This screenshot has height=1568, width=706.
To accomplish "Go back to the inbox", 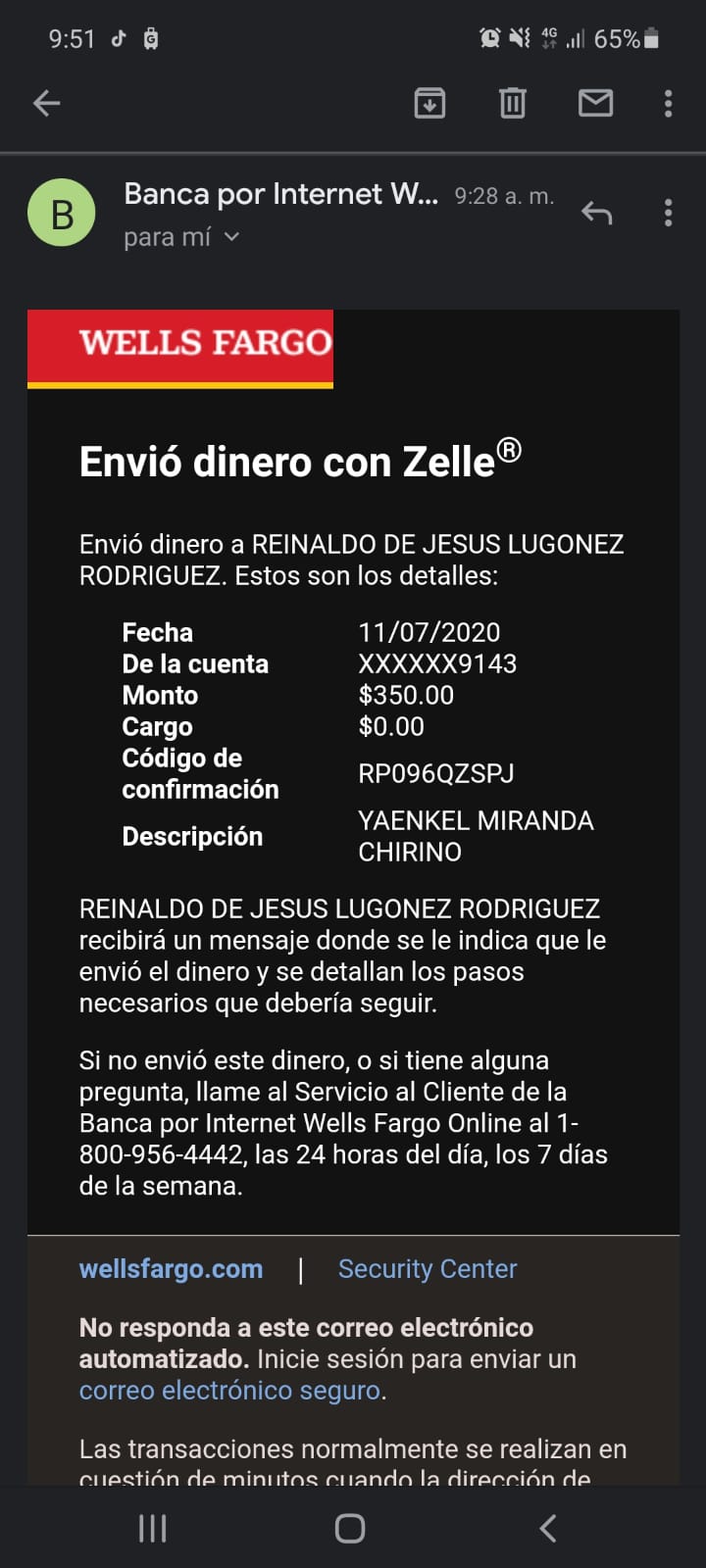I will [47, 103].
